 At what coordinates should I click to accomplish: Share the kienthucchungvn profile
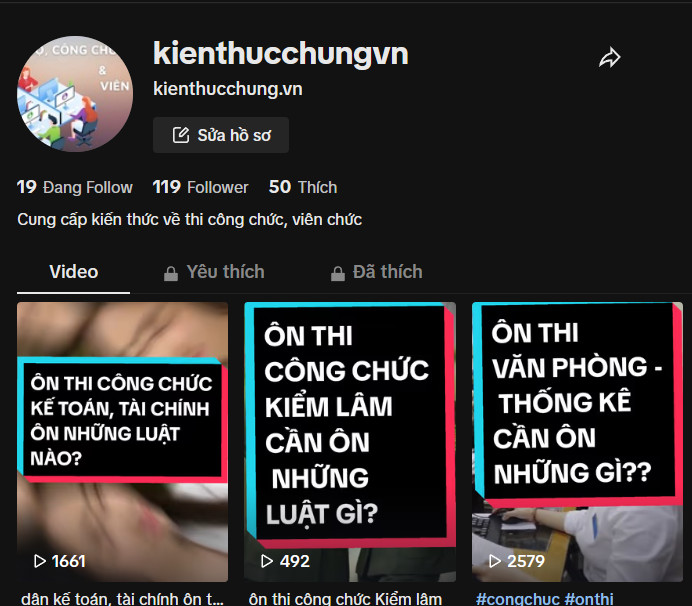[x=609, y=58]
